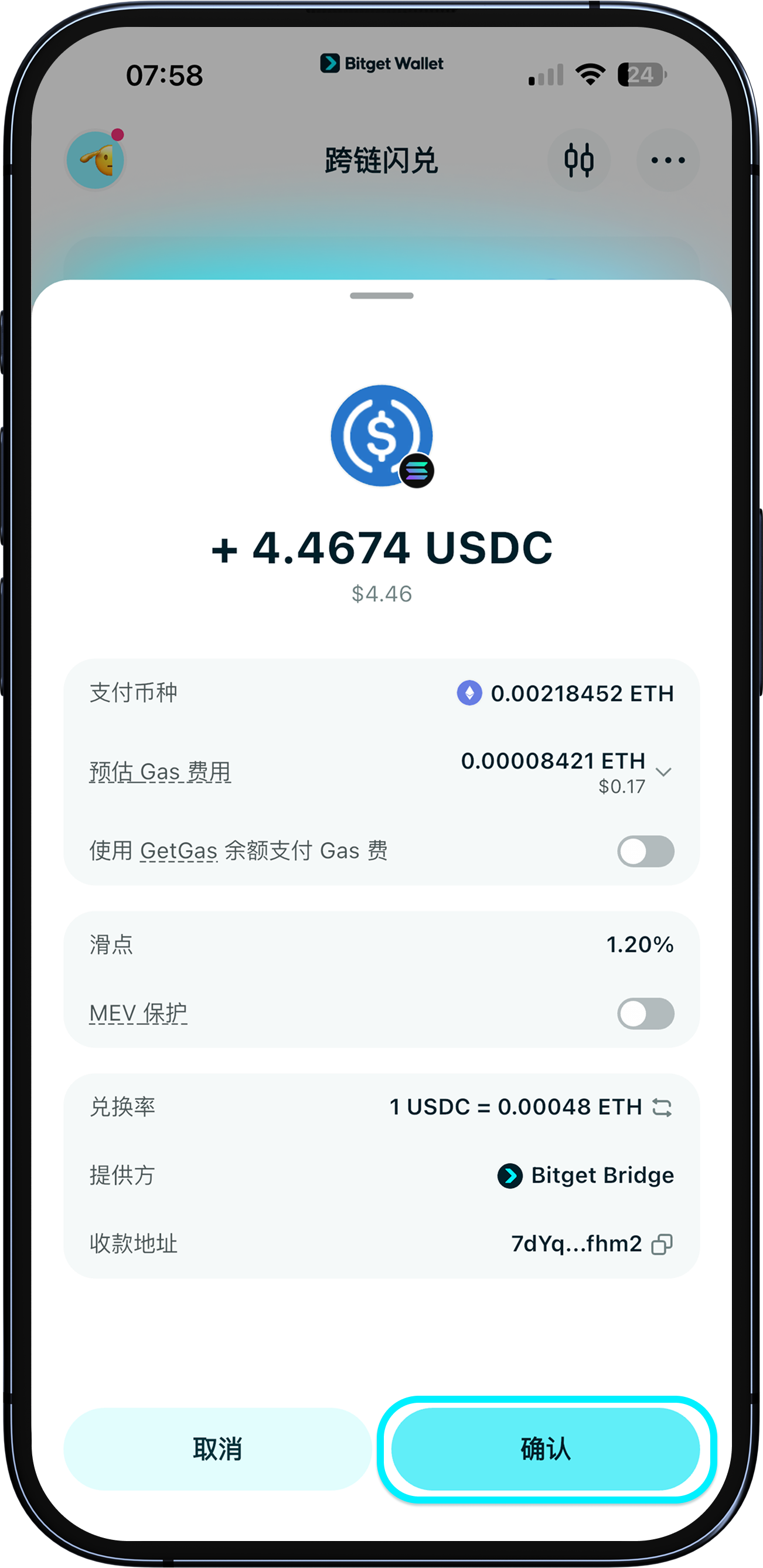The image size is (763, 1568).
Task: Click the wallet avatar in the top corner
Action: (x=95, y=159)
